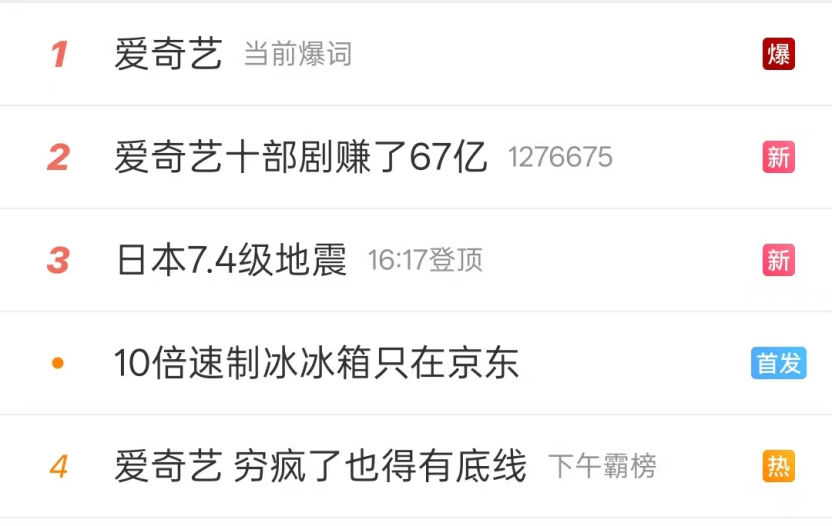
Task: View the 日本7.4级地震 trending topic
Action: tap(232, 260)
